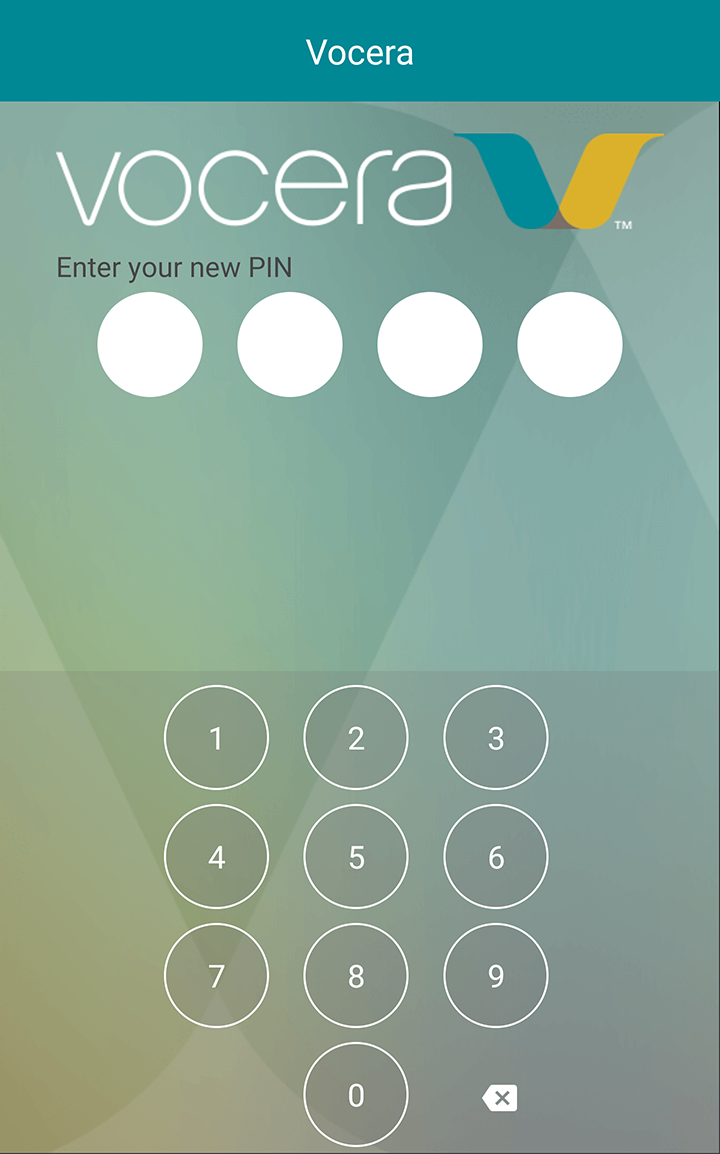Enter digit 7 for the PIN
Screen dimensions: 720x1154
pos(216,976)
